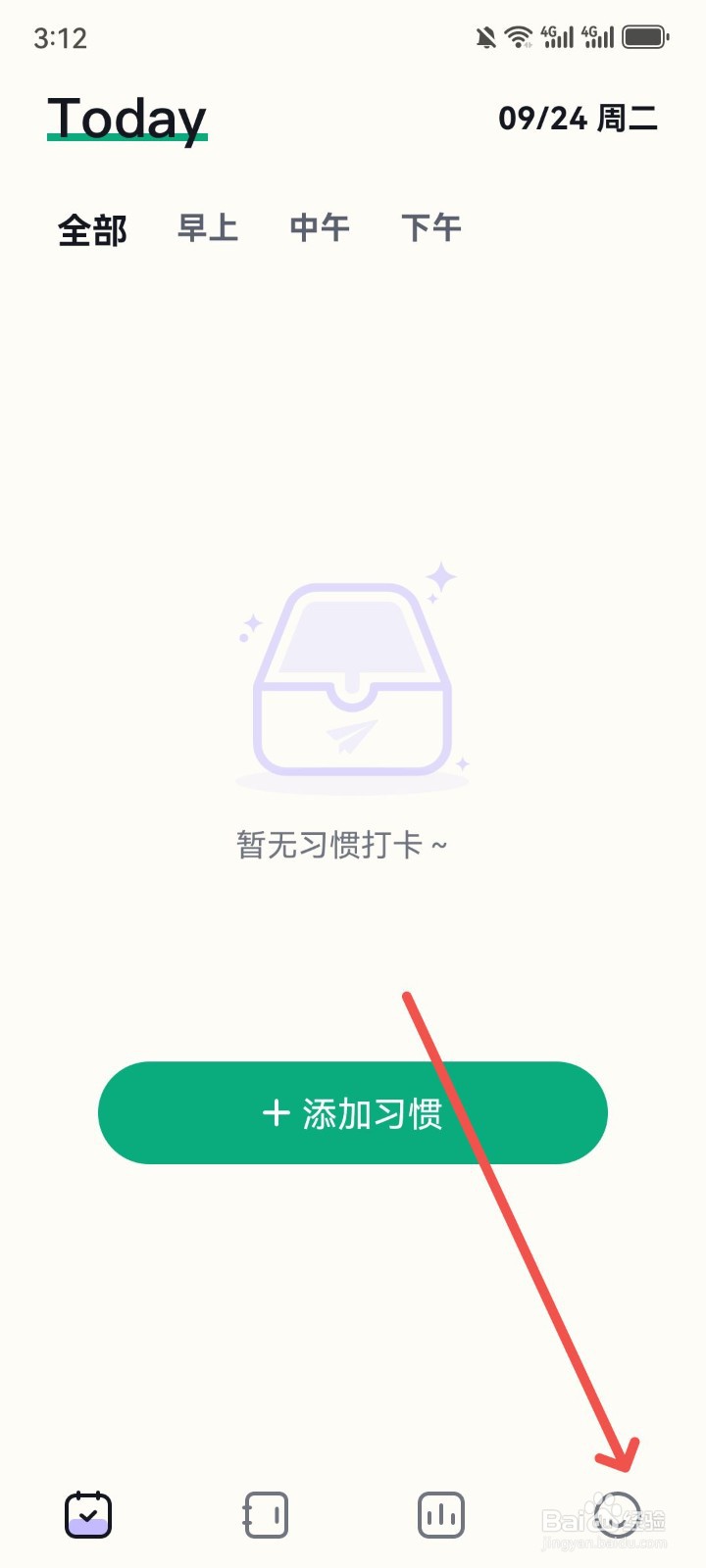The width and height of the screenshot is (706, 1568).
Task: Select the 全部 filter tab
Action: 92,227
